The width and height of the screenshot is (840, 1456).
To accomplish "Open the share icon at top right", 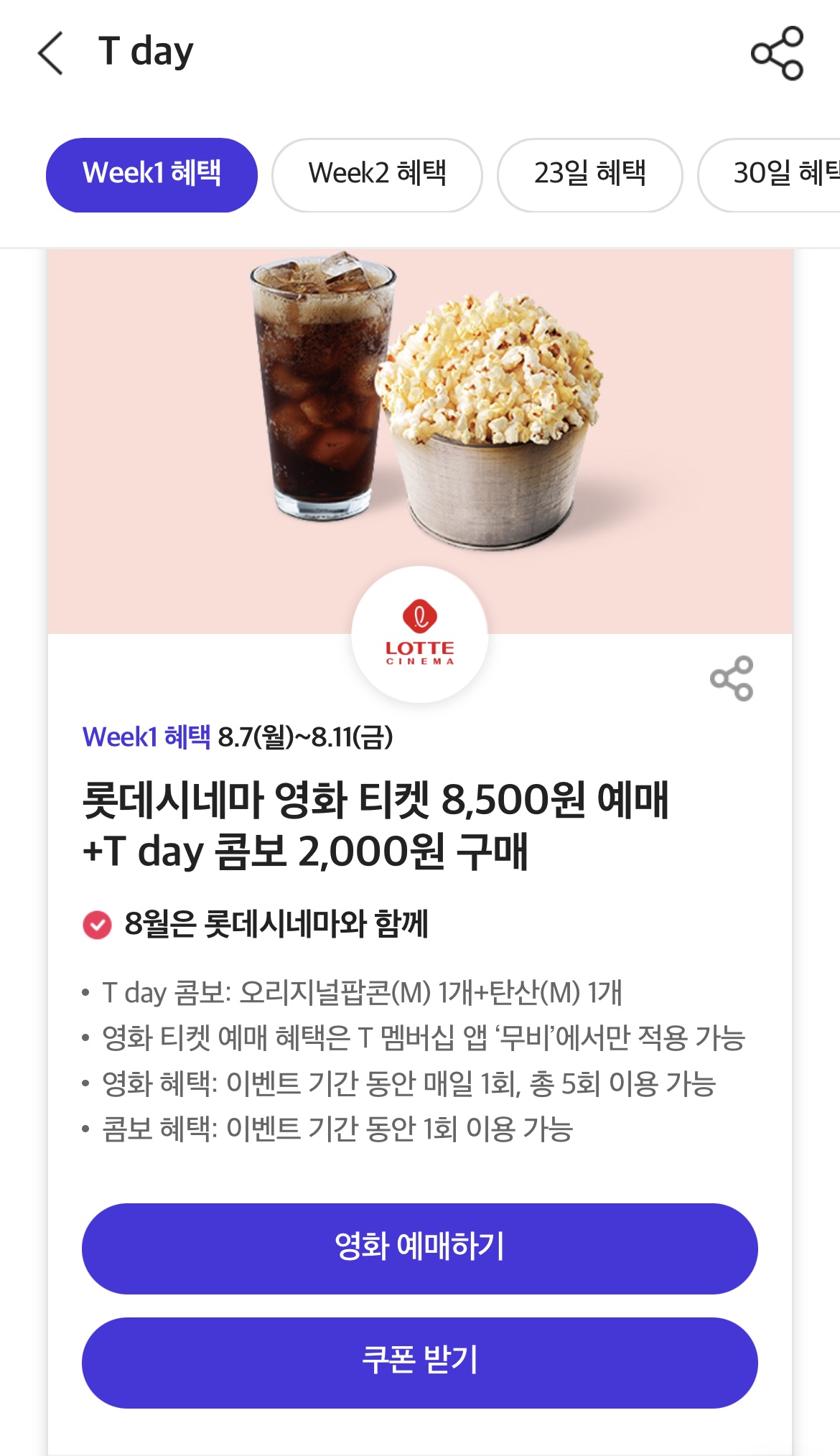I will point(778,53).
